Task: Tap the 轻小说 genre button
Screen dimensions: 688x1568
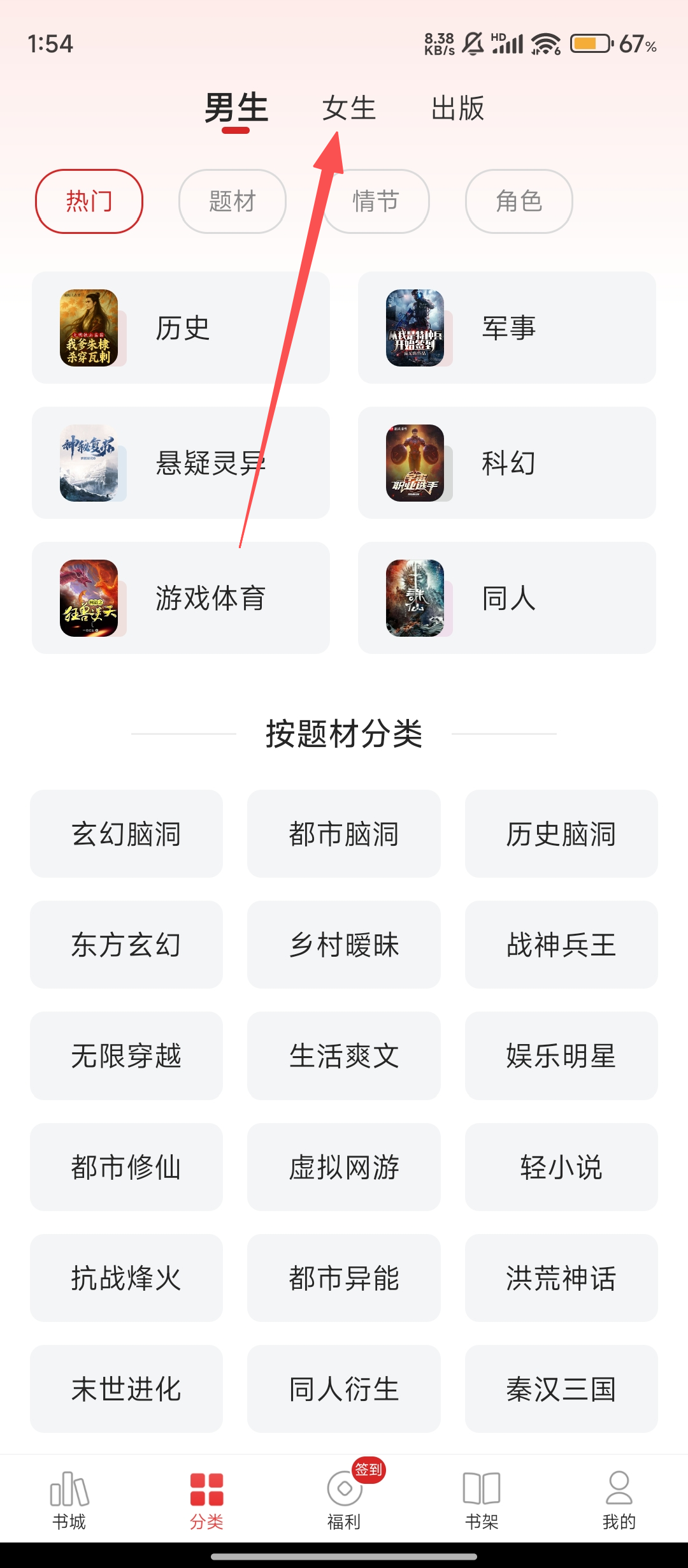Action: pyautogui.click(x=561, y=1167)
